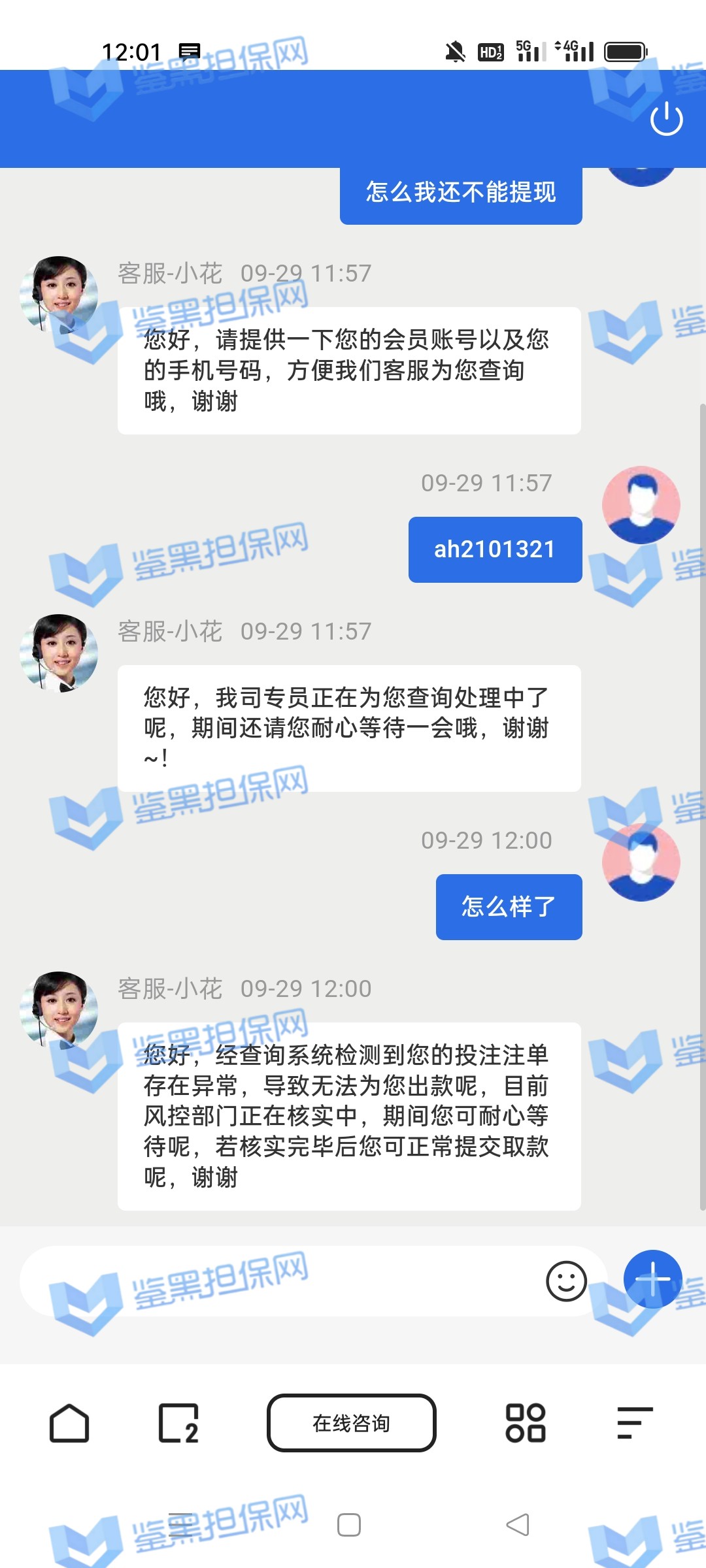This screenshot has width=706, height=1568.
Task: Go to the browser home page
Action: coord(69,1423)
